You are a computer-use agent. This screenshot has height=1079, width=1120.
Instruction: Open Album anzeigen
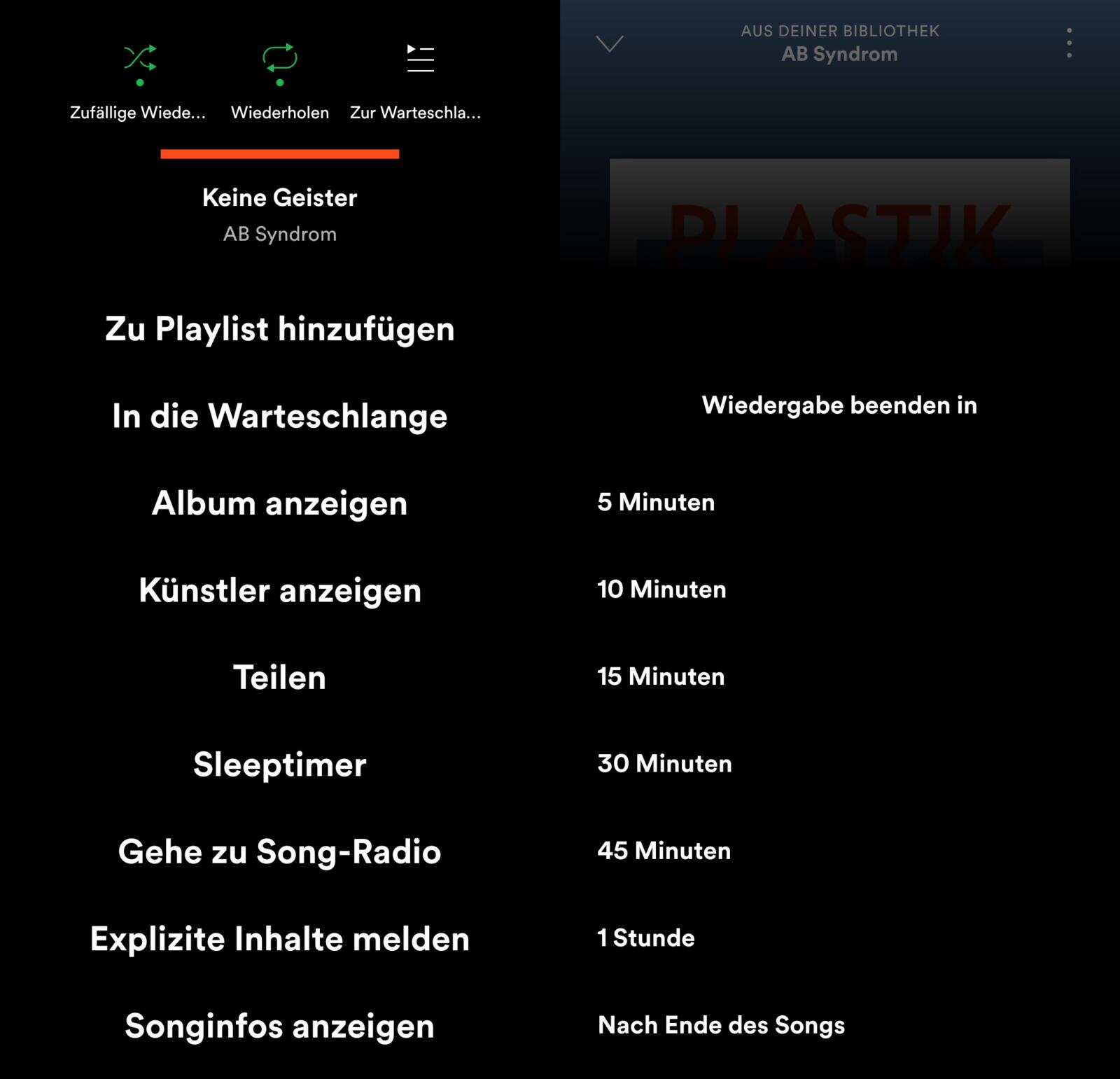pos(279,503)
